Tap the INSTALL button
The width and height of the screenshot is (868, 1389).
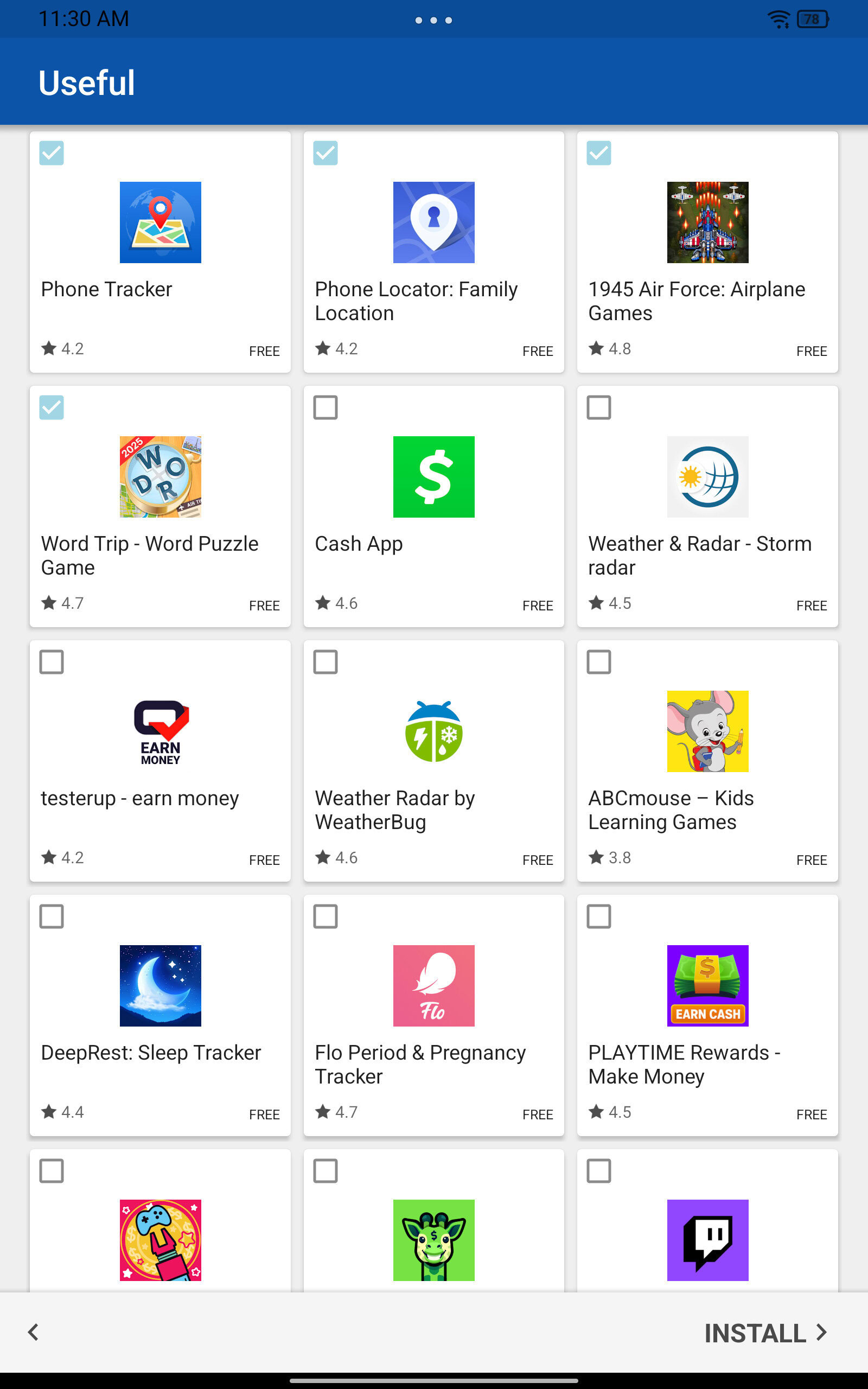pos(765,1333)
